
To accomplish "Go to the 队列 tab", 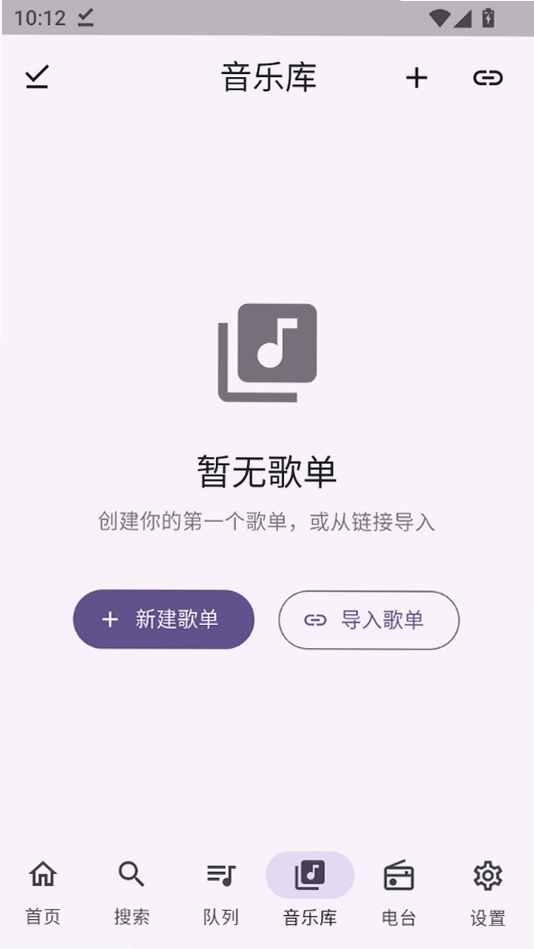I will point(220,892).
